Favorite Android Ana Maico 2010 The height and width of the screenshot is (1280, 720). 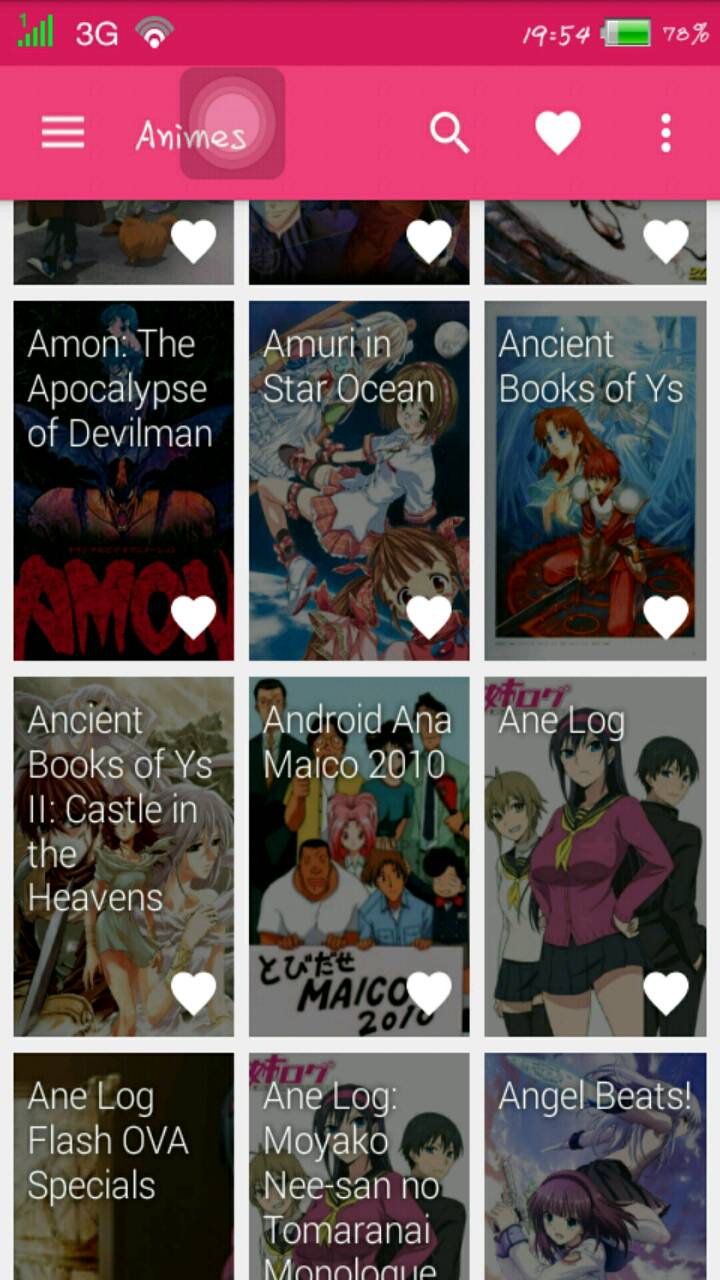click(x=429, y=992)
